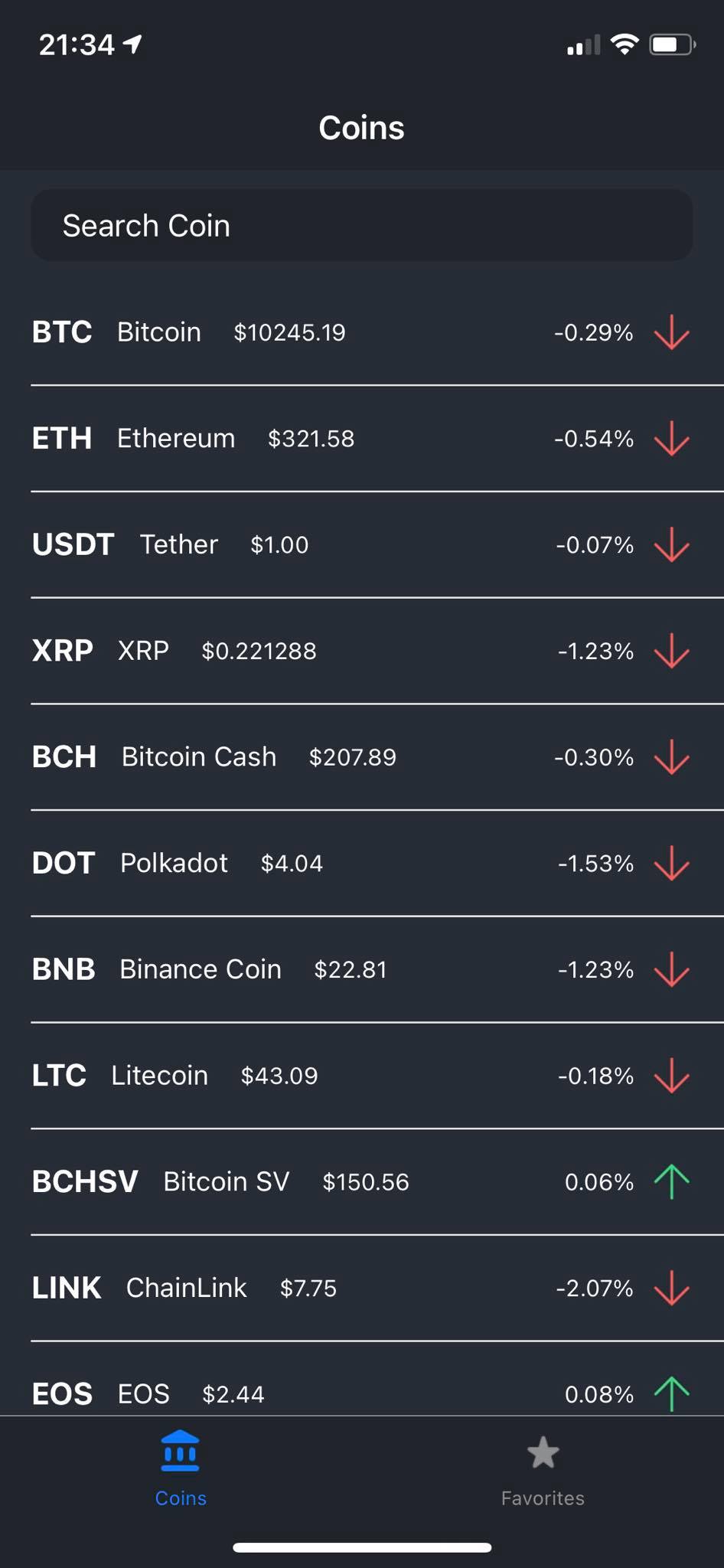
Task: Select the Tether USDT row
Action: pos(361,545)
